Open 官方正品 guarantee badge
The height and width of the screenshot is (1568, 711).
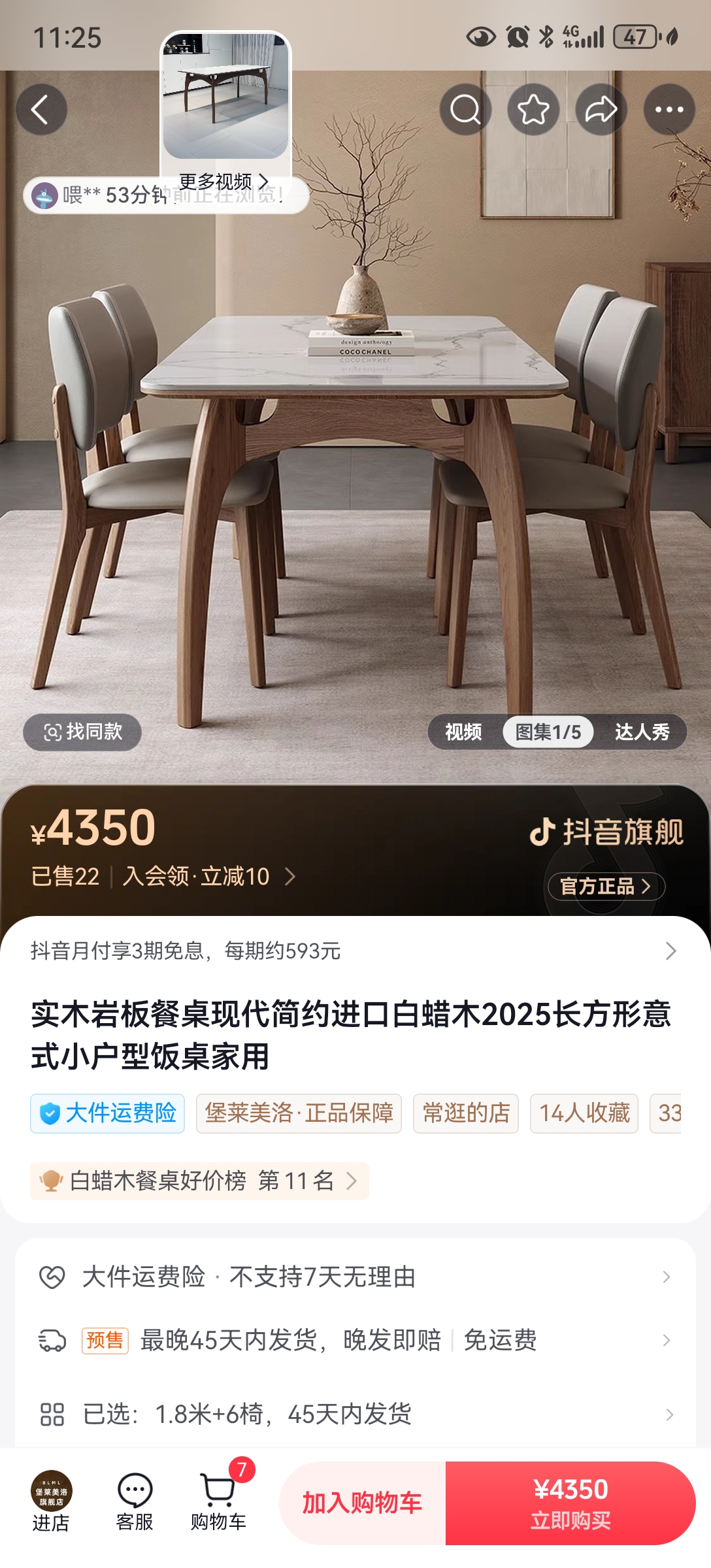[x=606, y=887]
